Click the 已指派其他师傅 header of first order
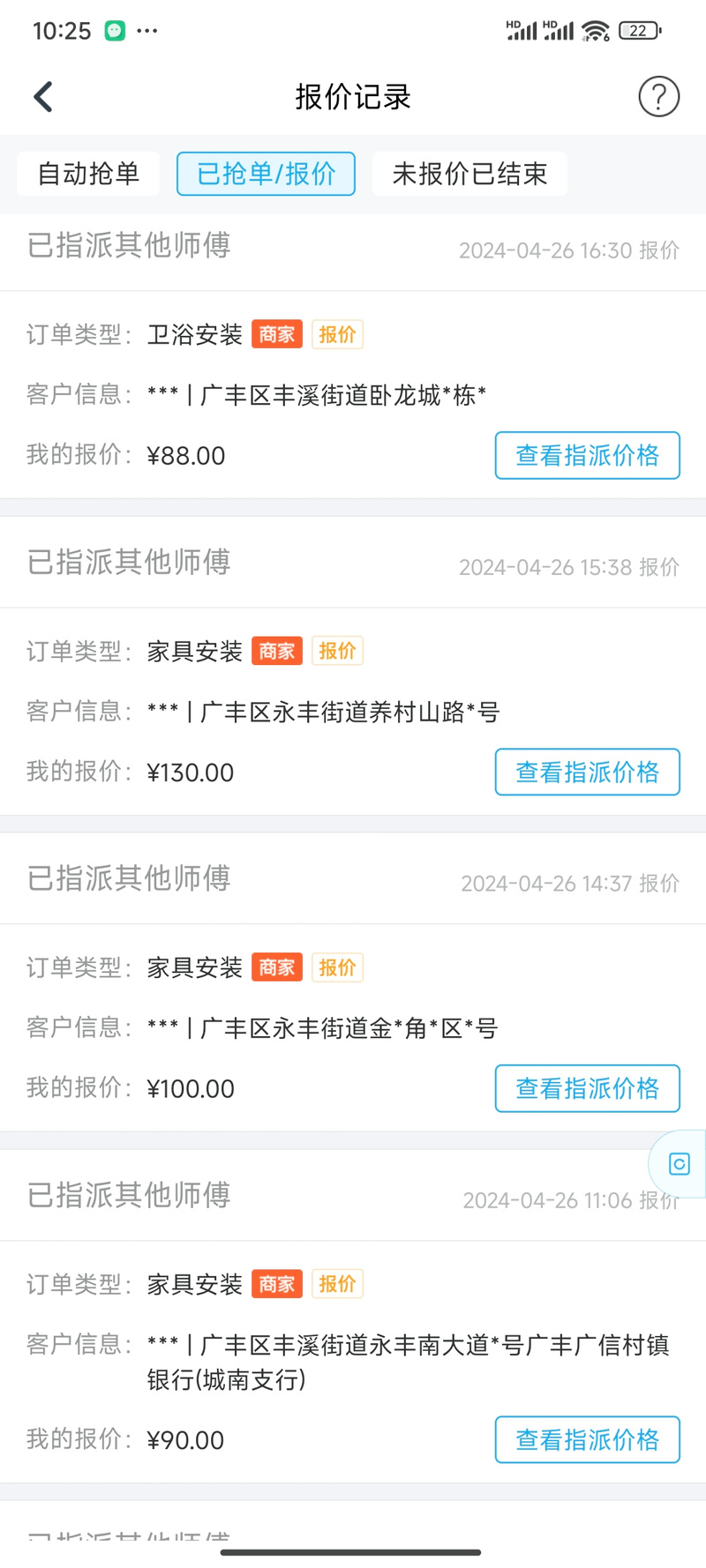The height and width of the screenshot is (1568, 706). 127,247
